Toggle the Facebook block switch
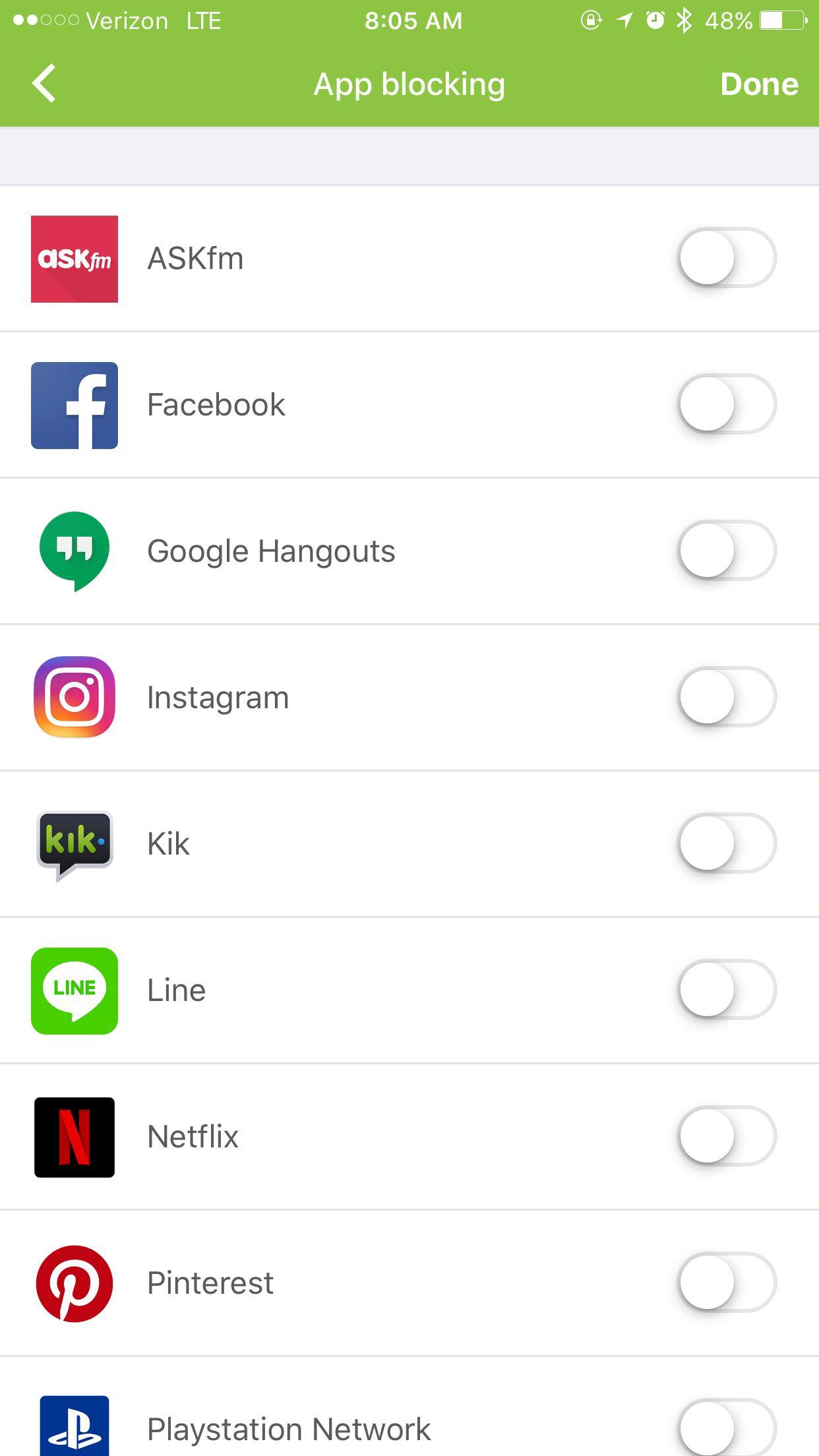This screenshot has height=1456, width=819. pyautogui.click(x=727, y=404)
